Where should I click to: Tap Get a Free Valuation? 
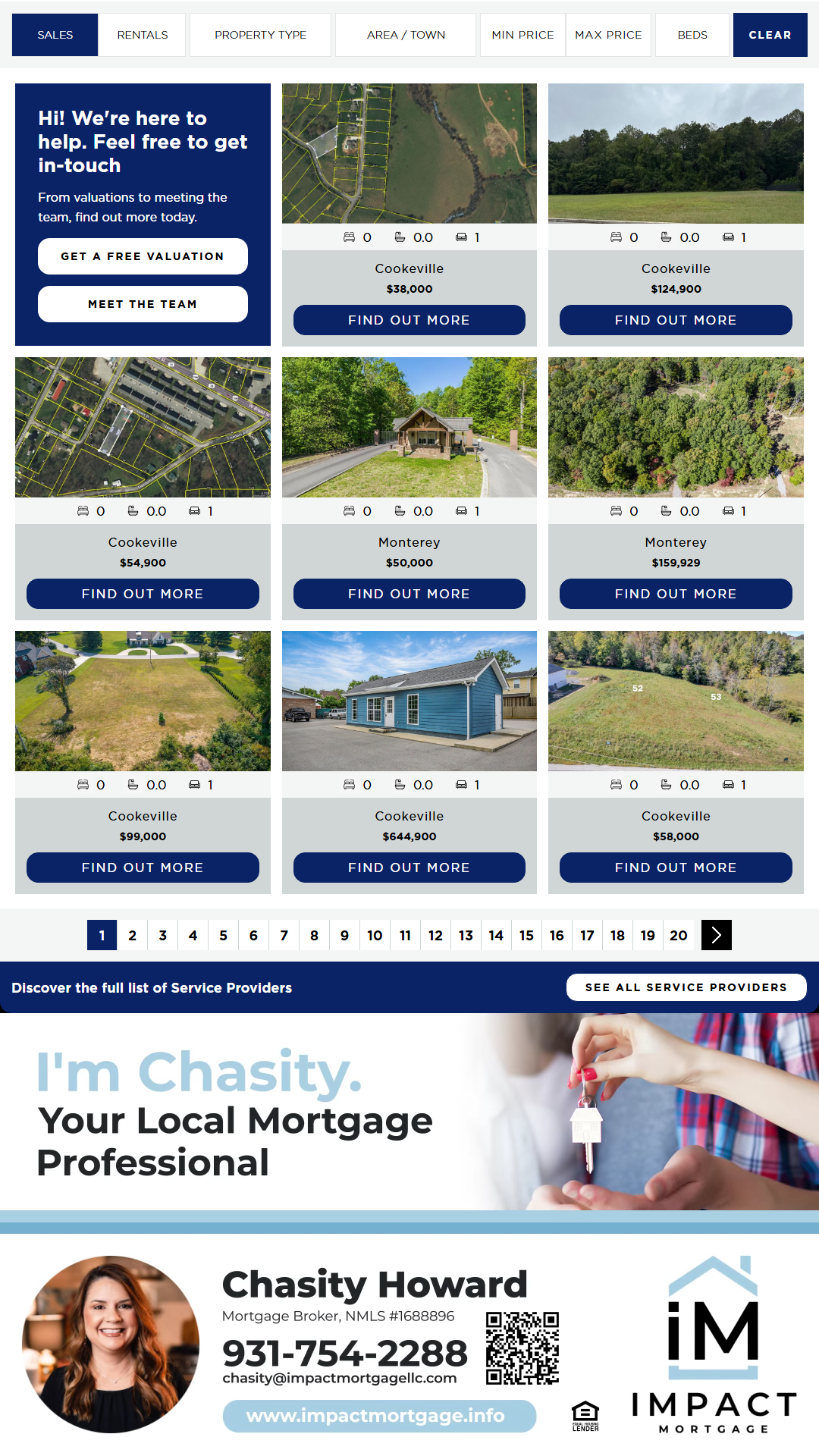click(x=143, y=256)
